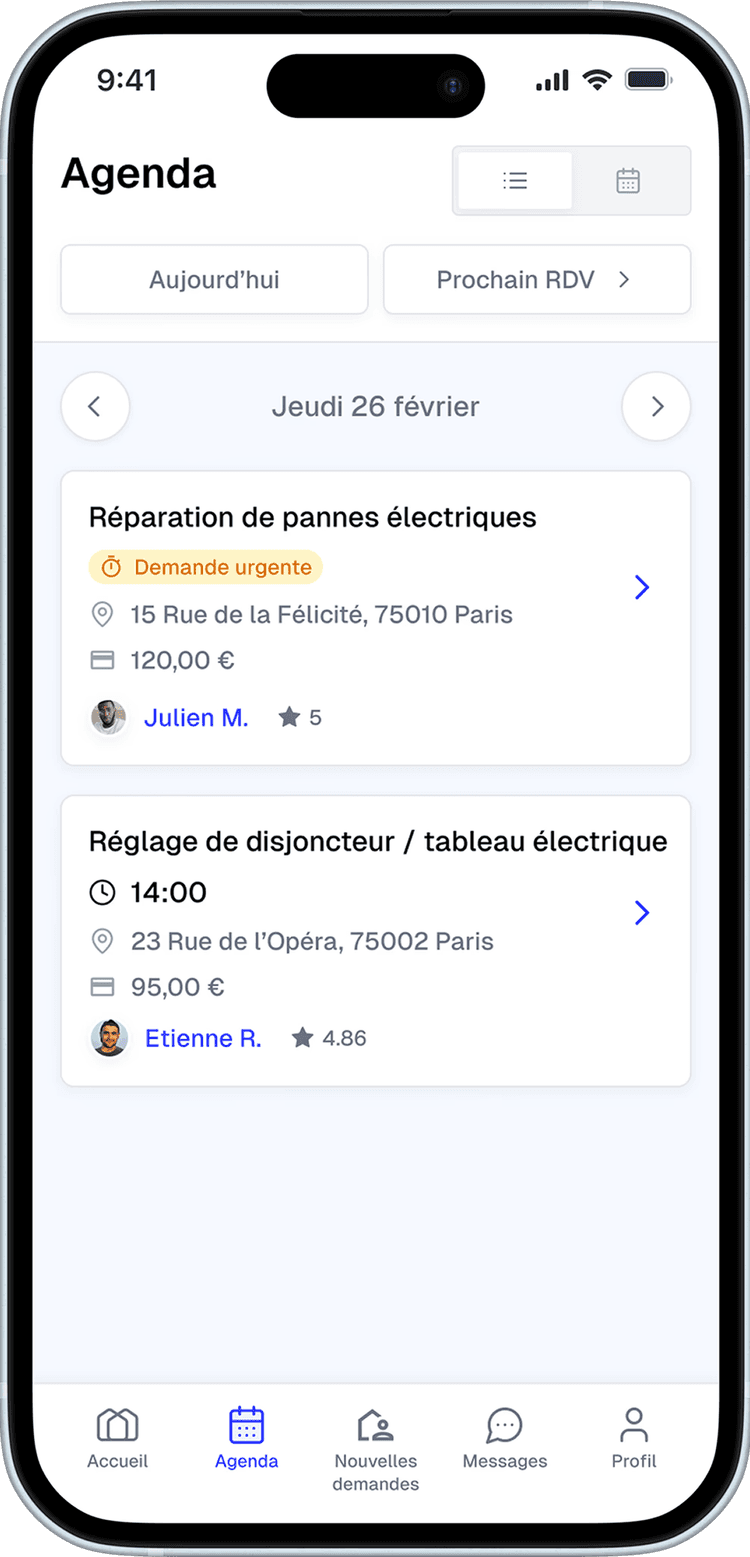
Task: Toggle between list and calendar display modes
Action: (x=571, y=180)
